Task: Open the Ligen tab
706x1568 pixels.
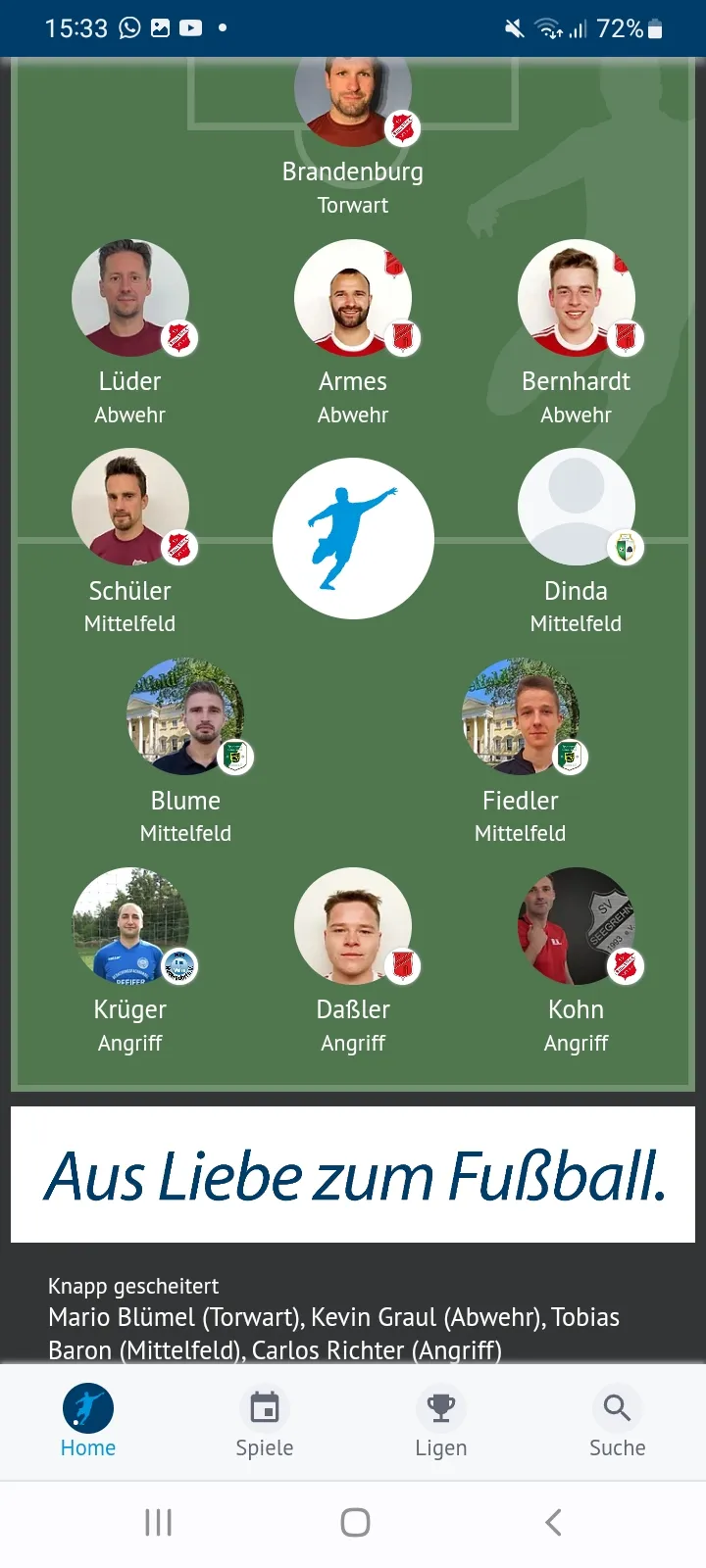Action: [x=441, y=1422]
